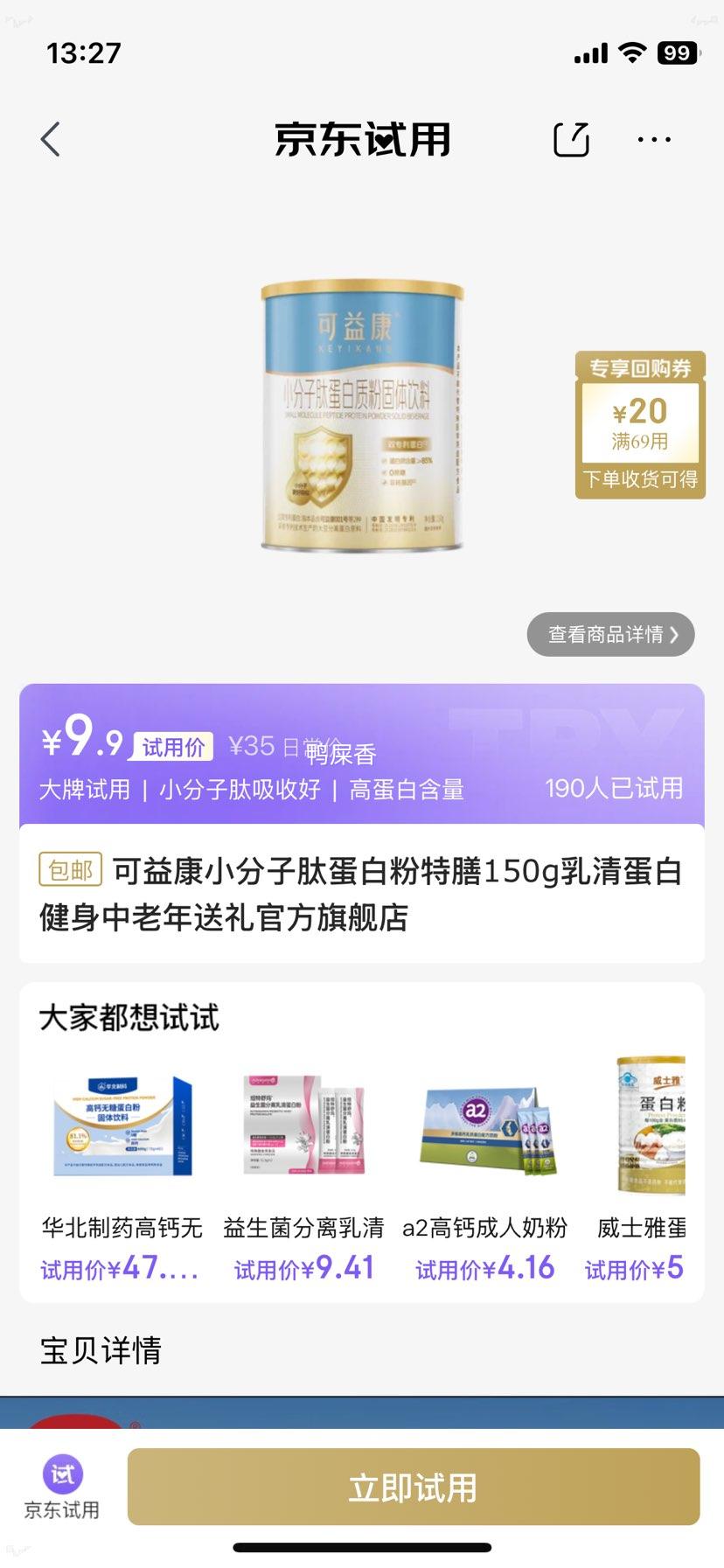The image size is (724, 1568).
Task: Tap the Wi-Fi status icon
Action: (632, 52)
